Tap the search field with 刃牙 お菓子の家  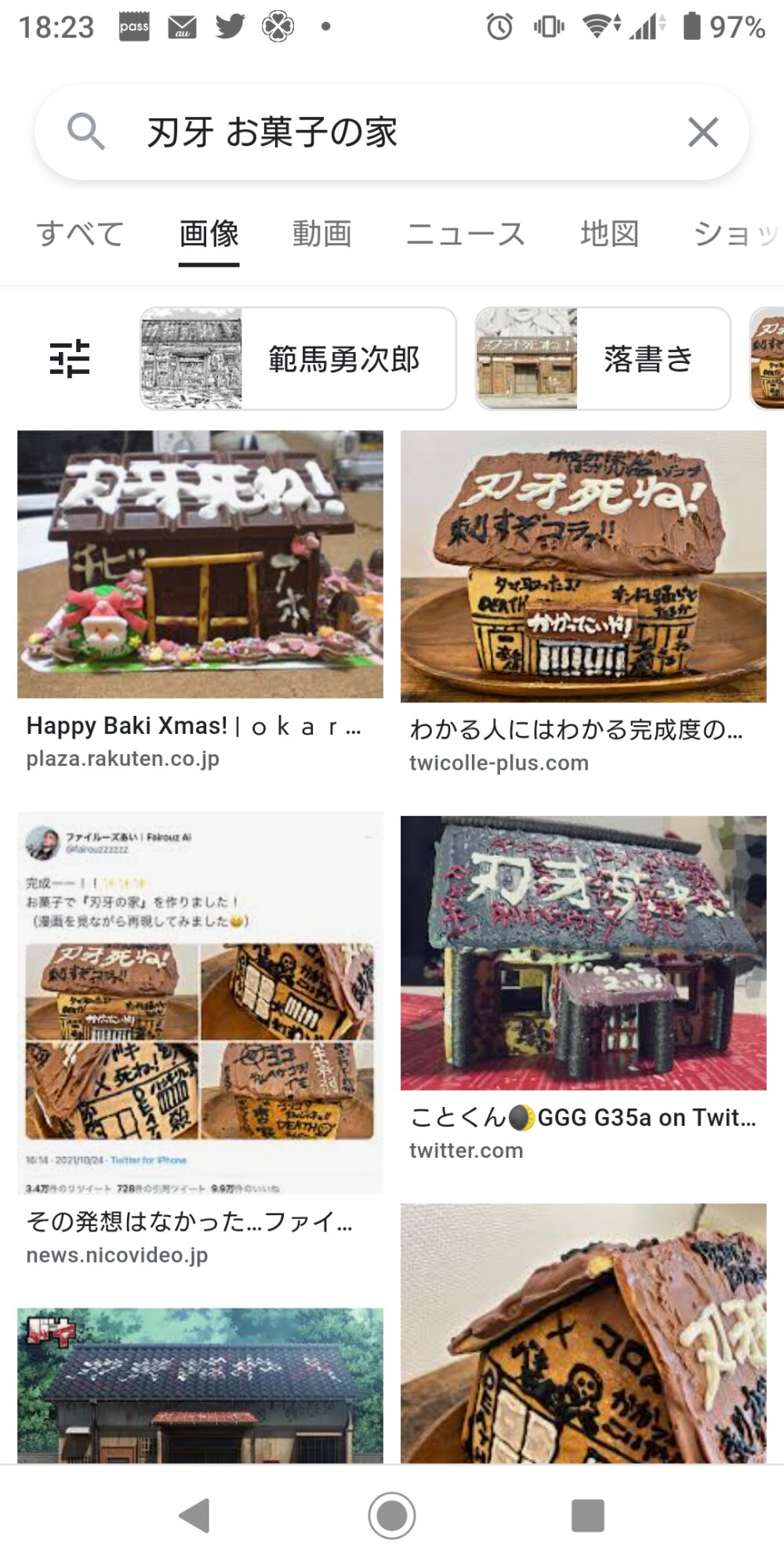(x=392, y=132)
